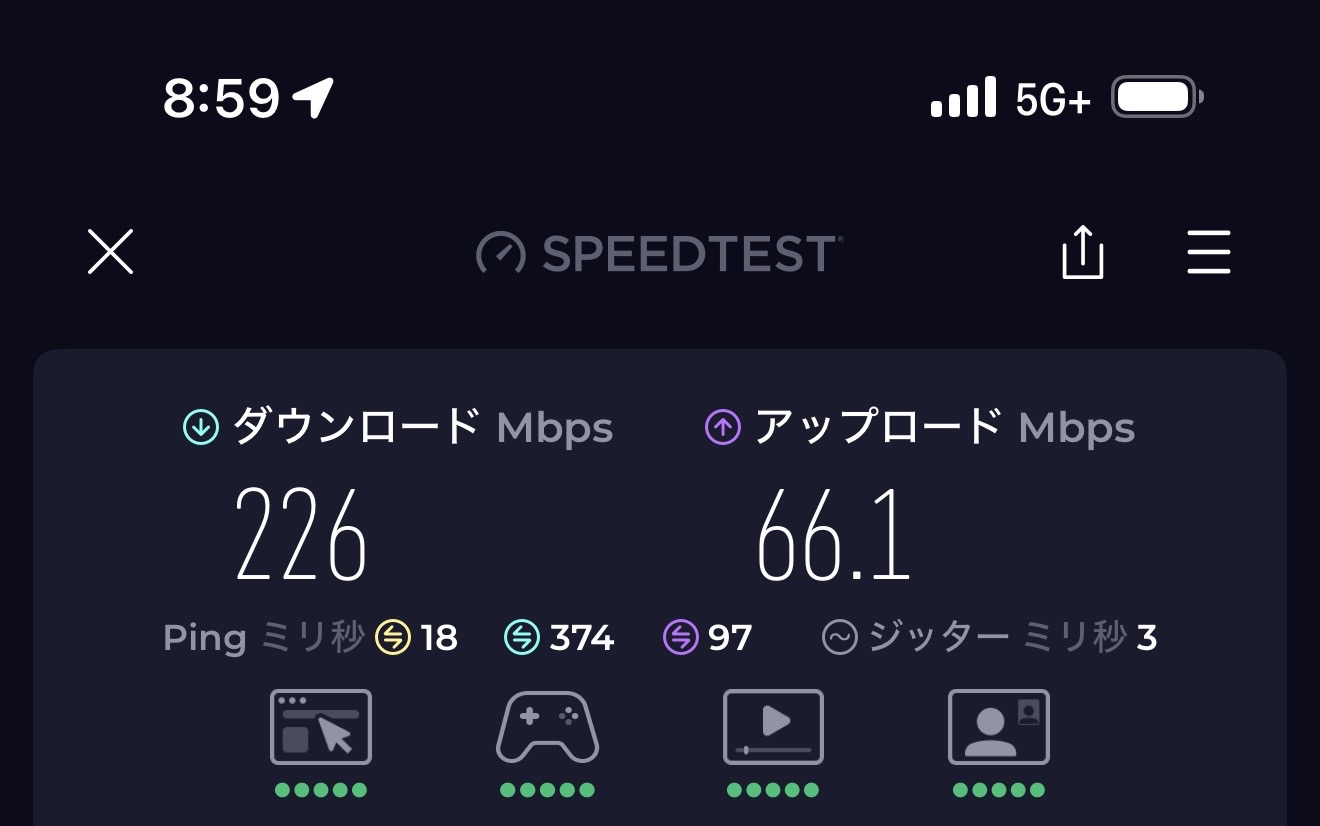Open the hamburger menu

[x=1209, y=252]
